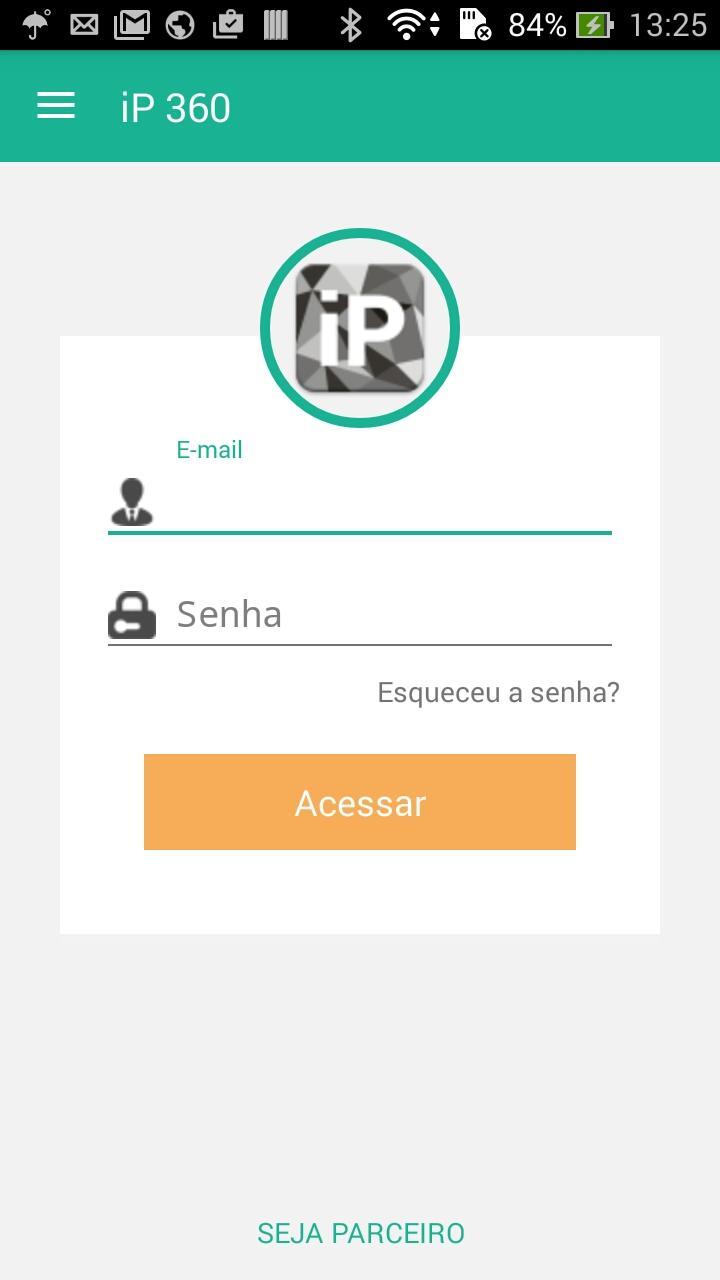Click the user silhouette icon beside E-mail
The height and width of the screenshot is (1280, 720).
pos(131,501)
